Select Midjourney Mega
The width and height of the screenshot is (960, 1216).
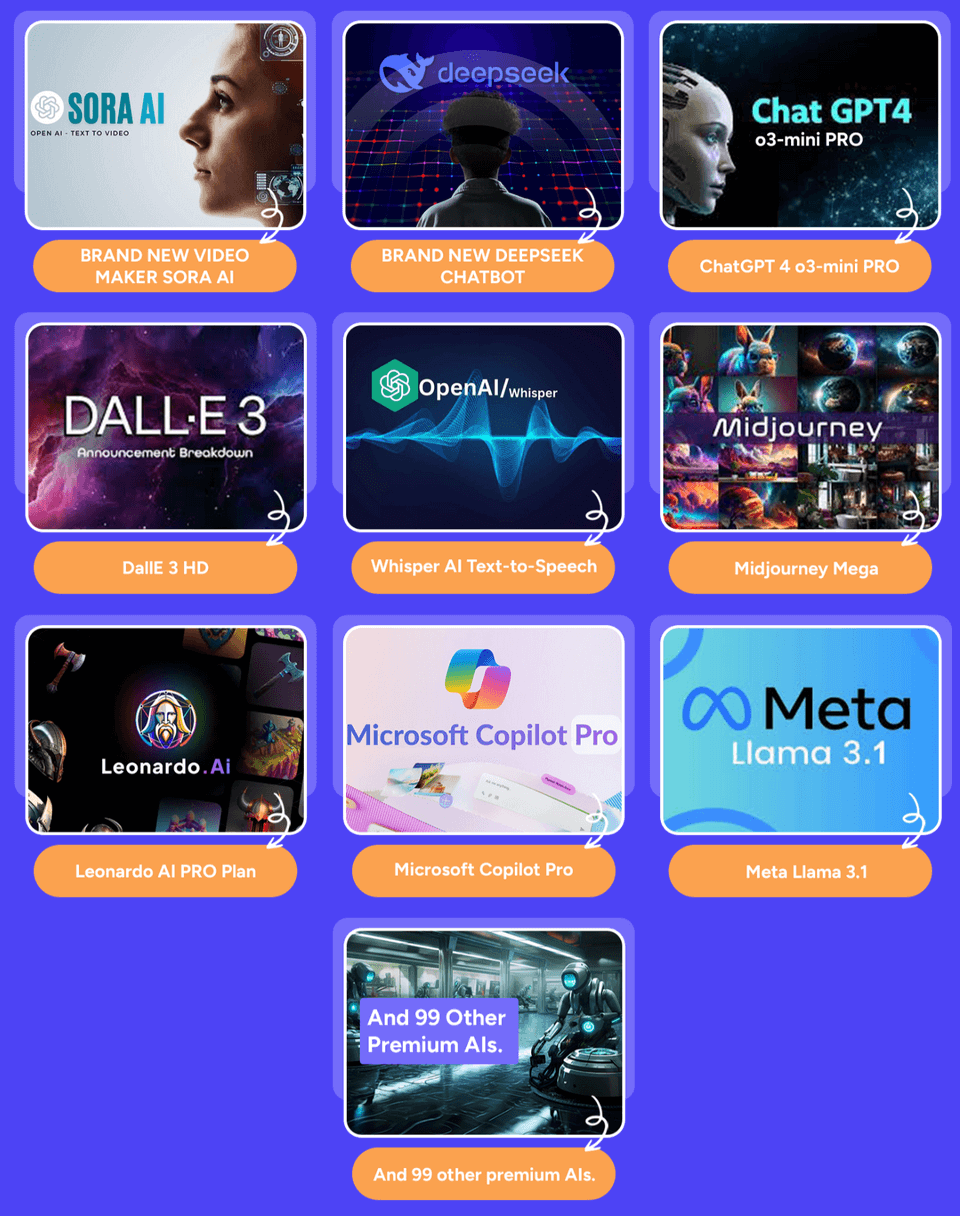coord(800,567)
